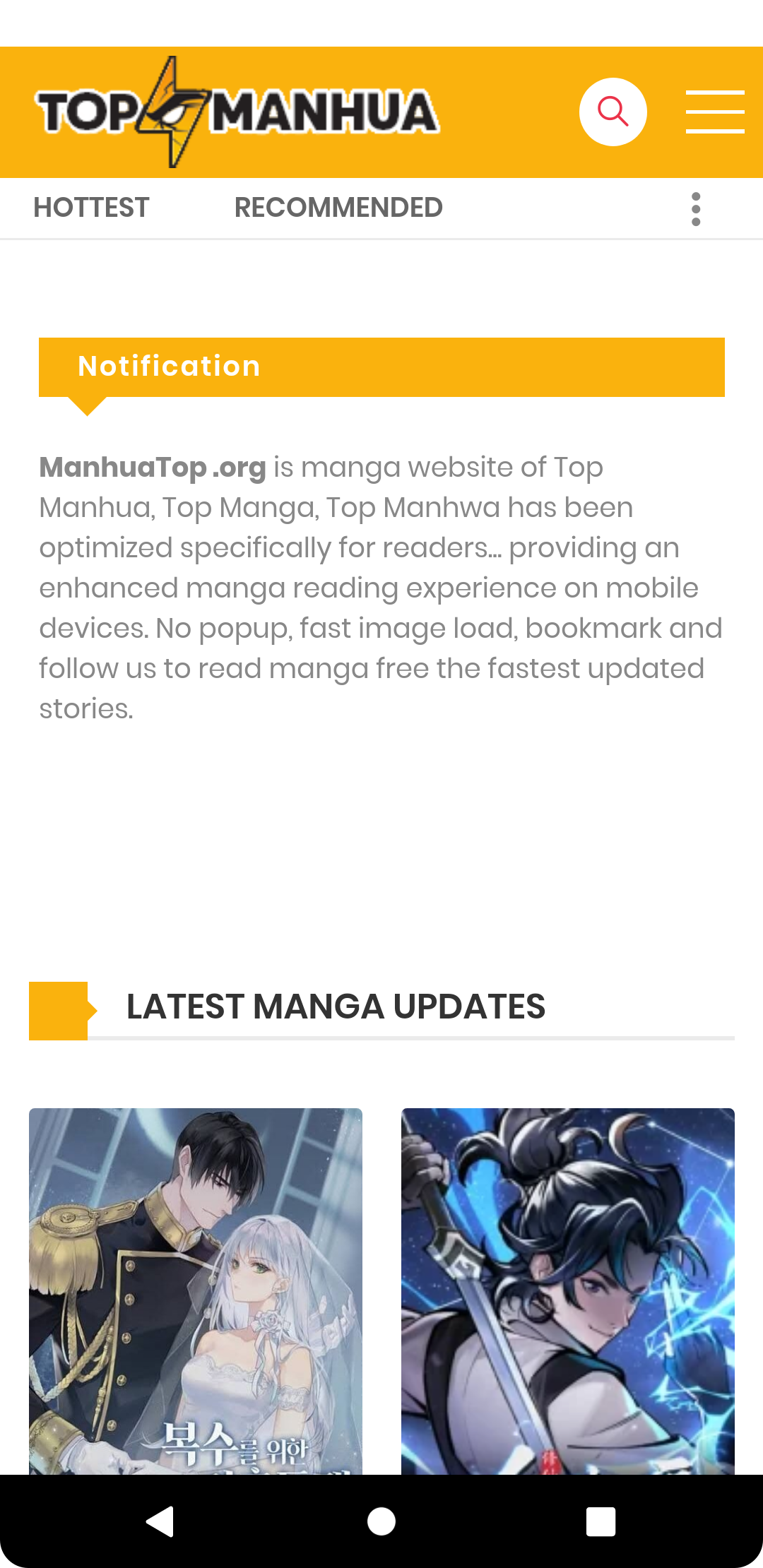Viewport: 763px width, 1568px height.
Task: Switch to the Recommended tab
Action: [338, 208]
